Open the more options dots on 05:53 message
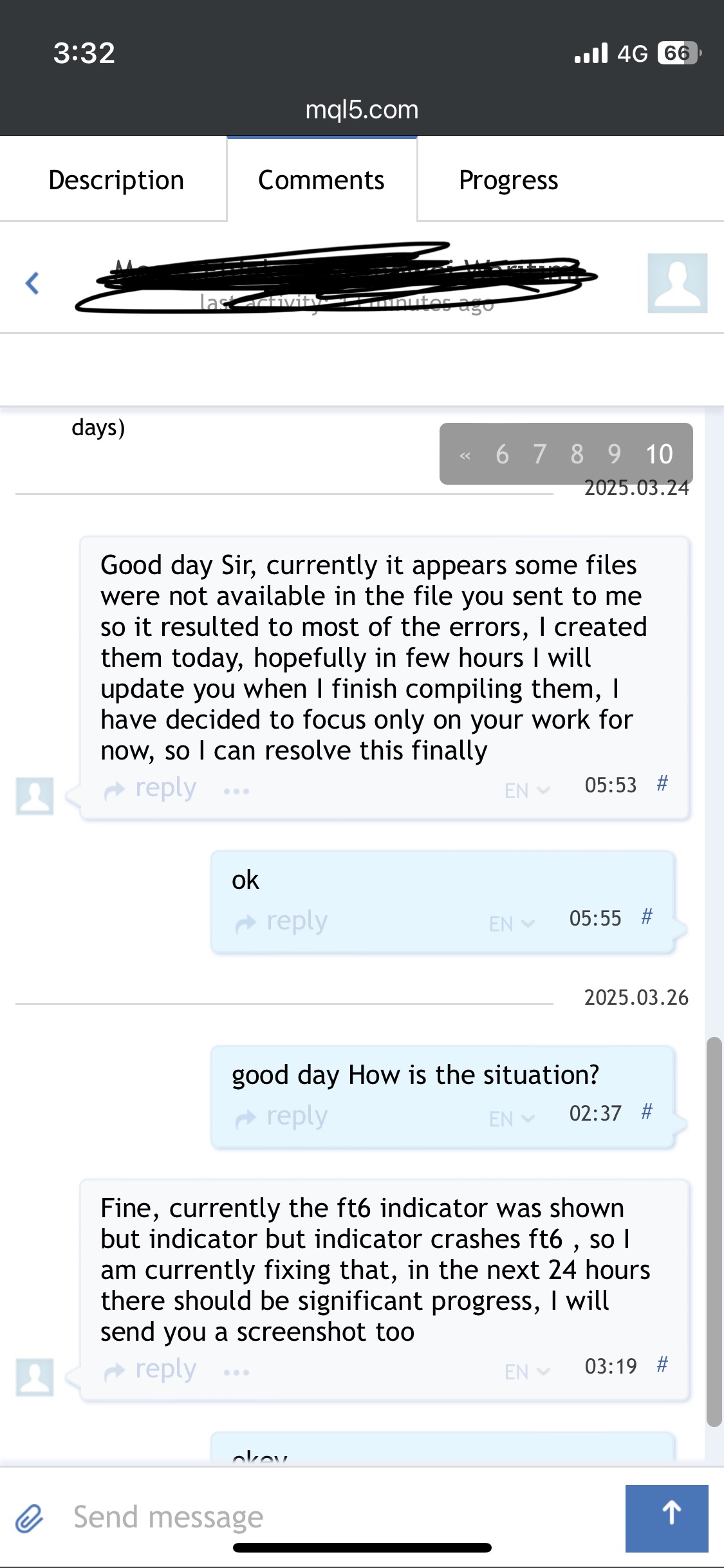Screen dimensions: 724x1568 point(236,790)
